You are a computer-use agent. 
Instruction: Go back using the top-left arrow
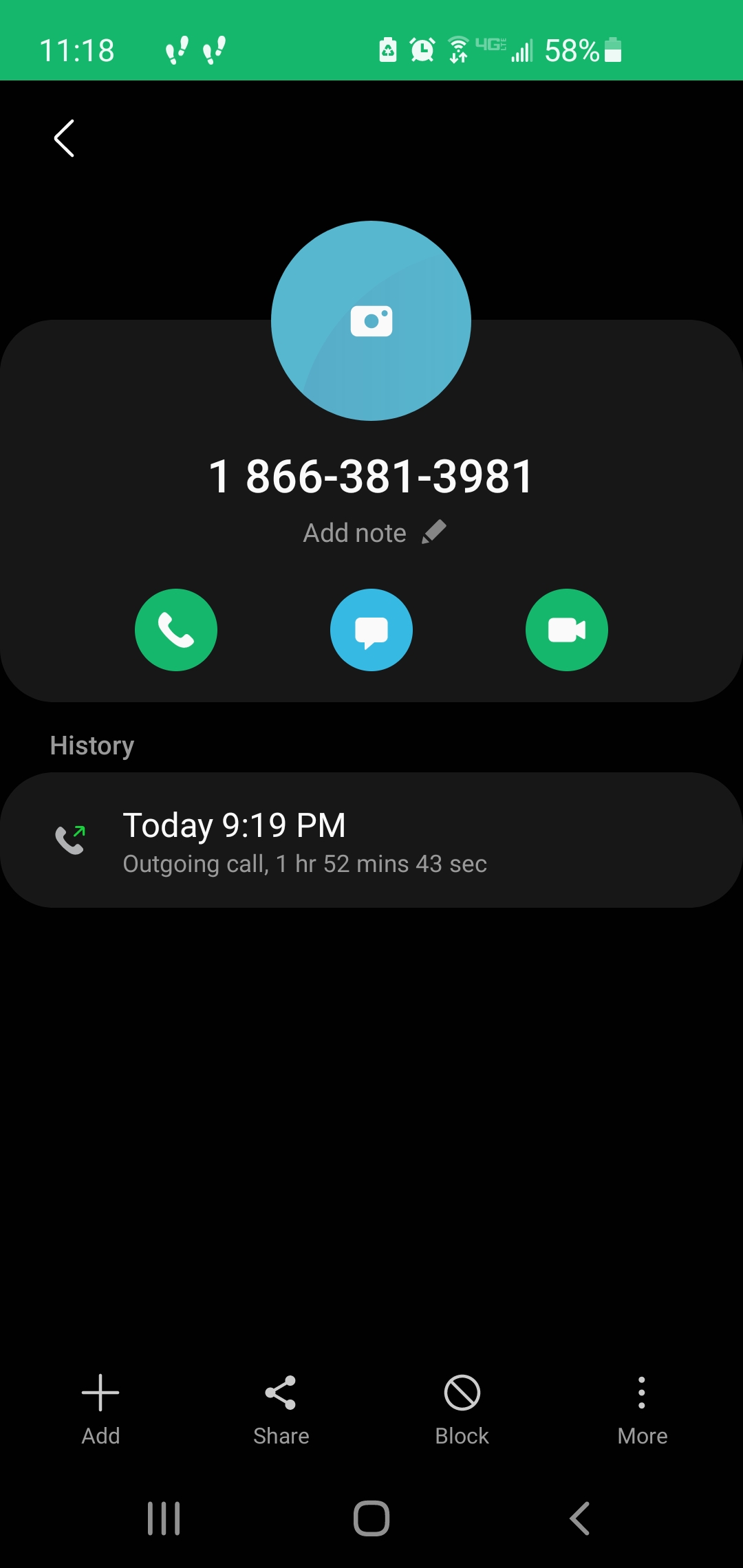[64, 138]
